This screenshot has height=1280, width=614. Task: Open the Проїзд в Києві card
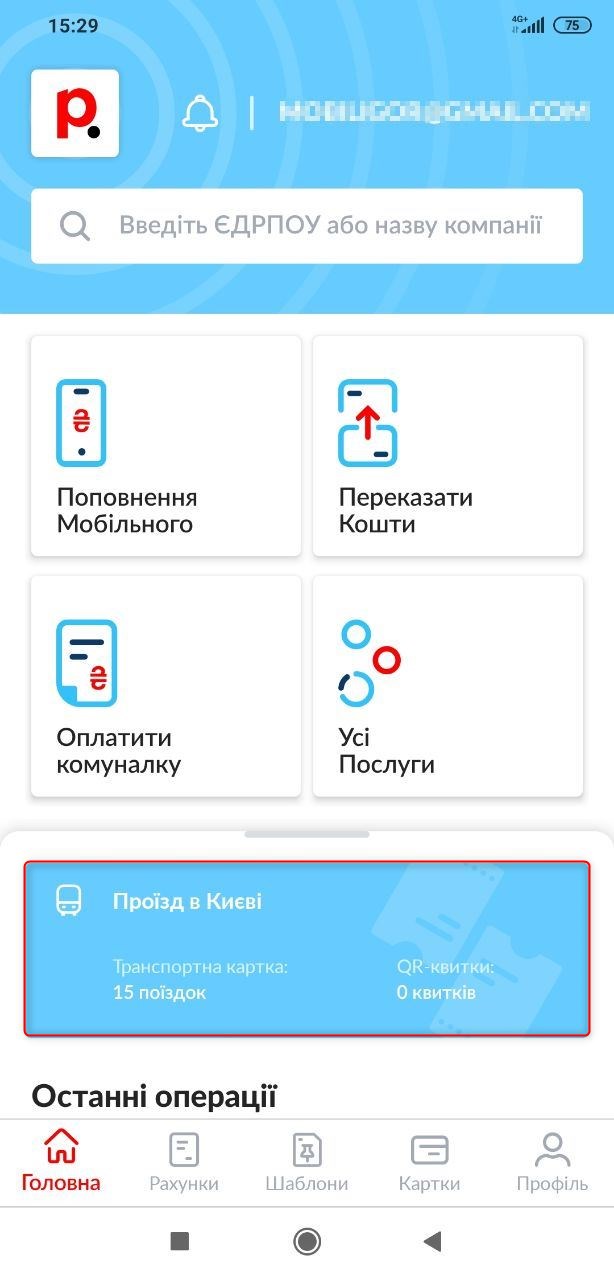pos(307,947)
